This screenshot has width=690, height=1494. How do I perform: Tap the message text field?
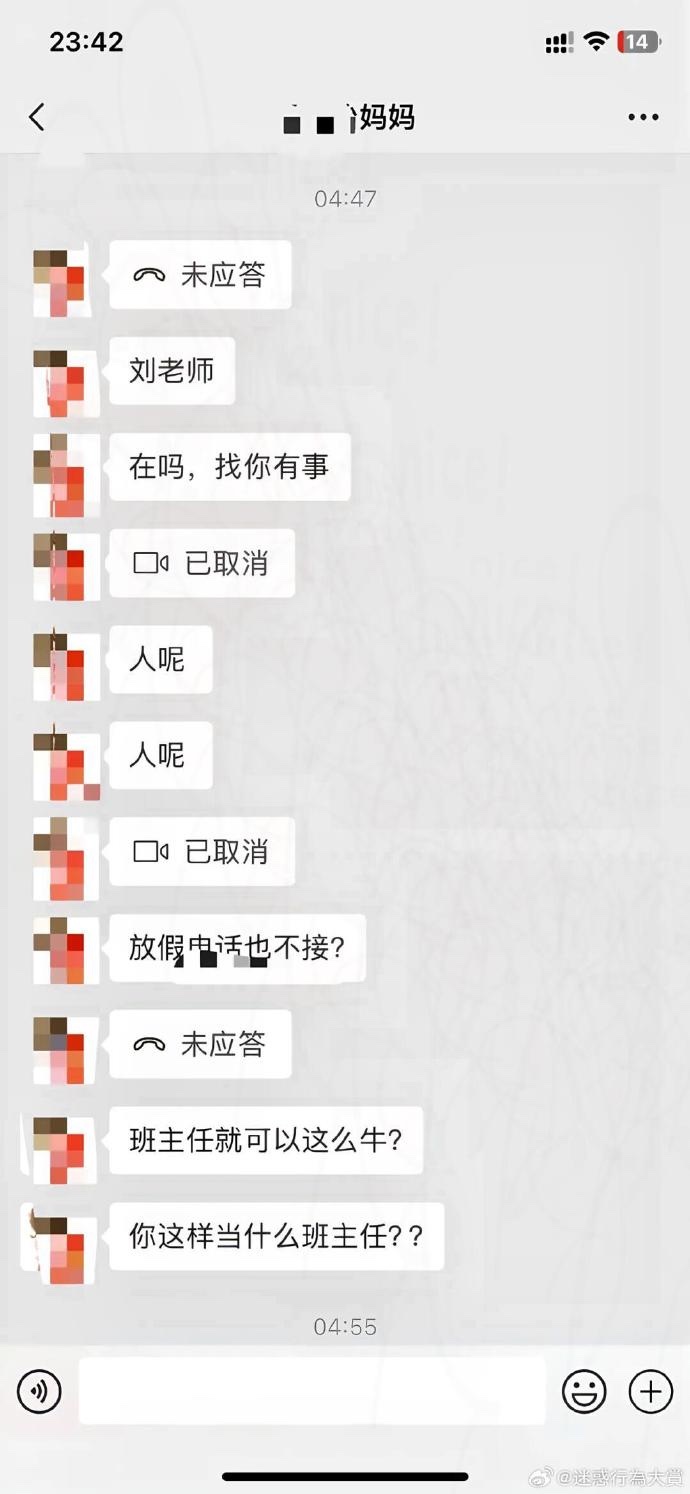pos(312,1391)
